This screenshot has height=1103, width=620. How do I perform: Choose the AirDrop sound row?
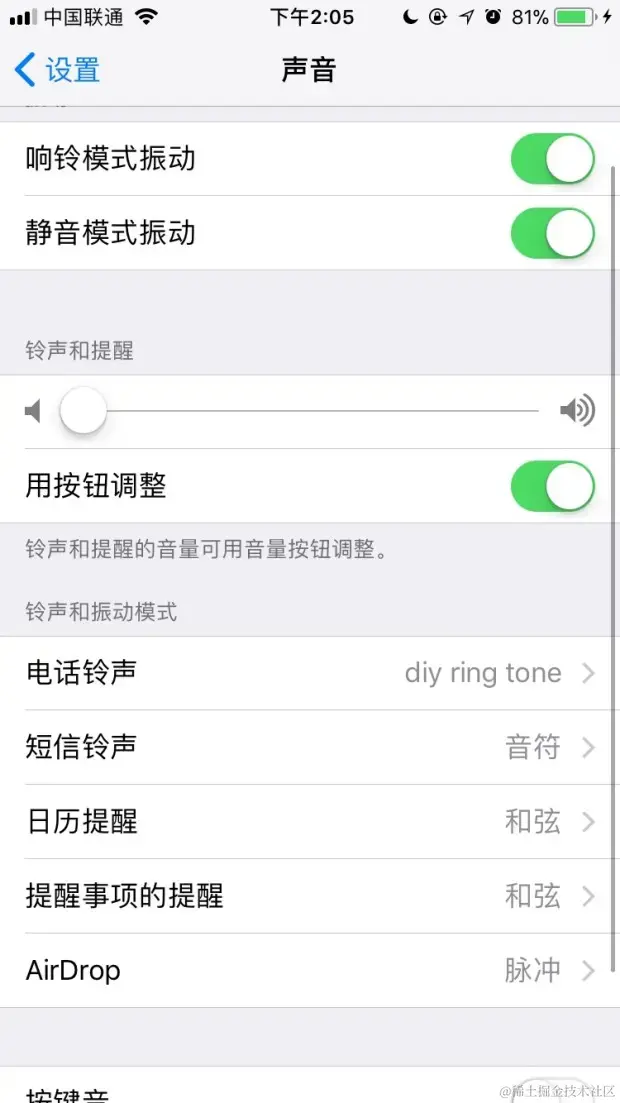tap(310, 970)
